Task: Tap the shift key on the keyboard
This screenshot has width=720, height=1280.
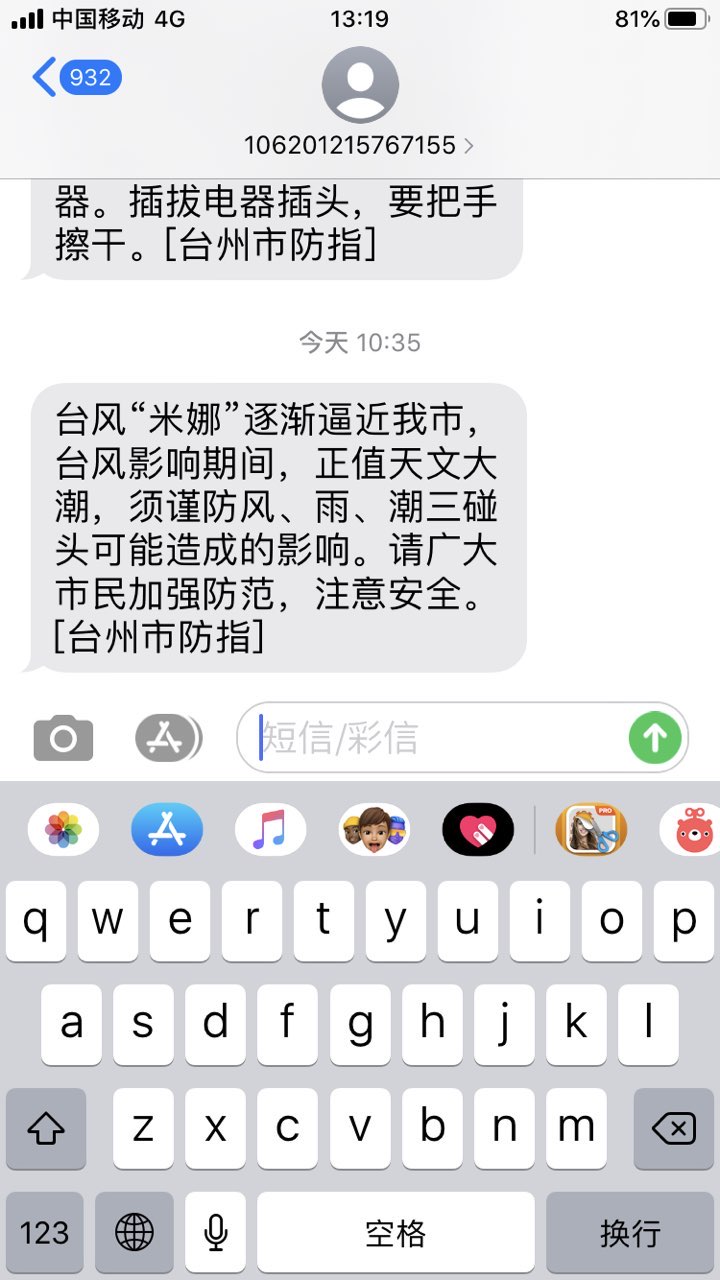Action: point(45,1129)
